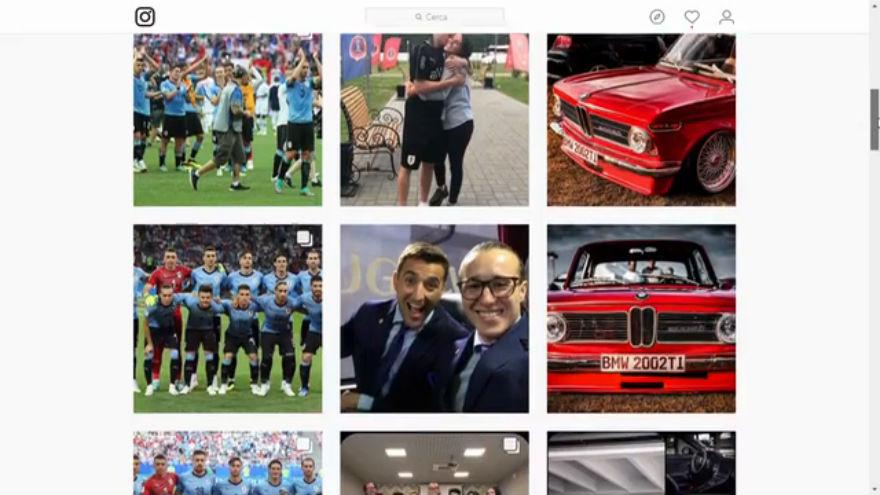Open the profile icon
The image size is (880, 495).
coord(727,17)
